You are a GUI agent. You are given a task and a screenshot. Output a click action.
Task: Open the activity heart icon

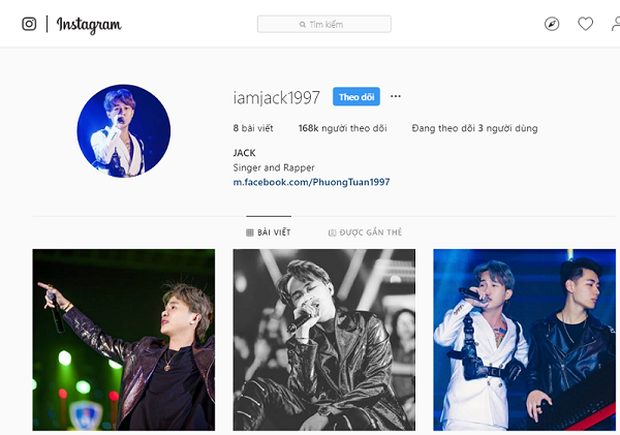coord(585,24)
